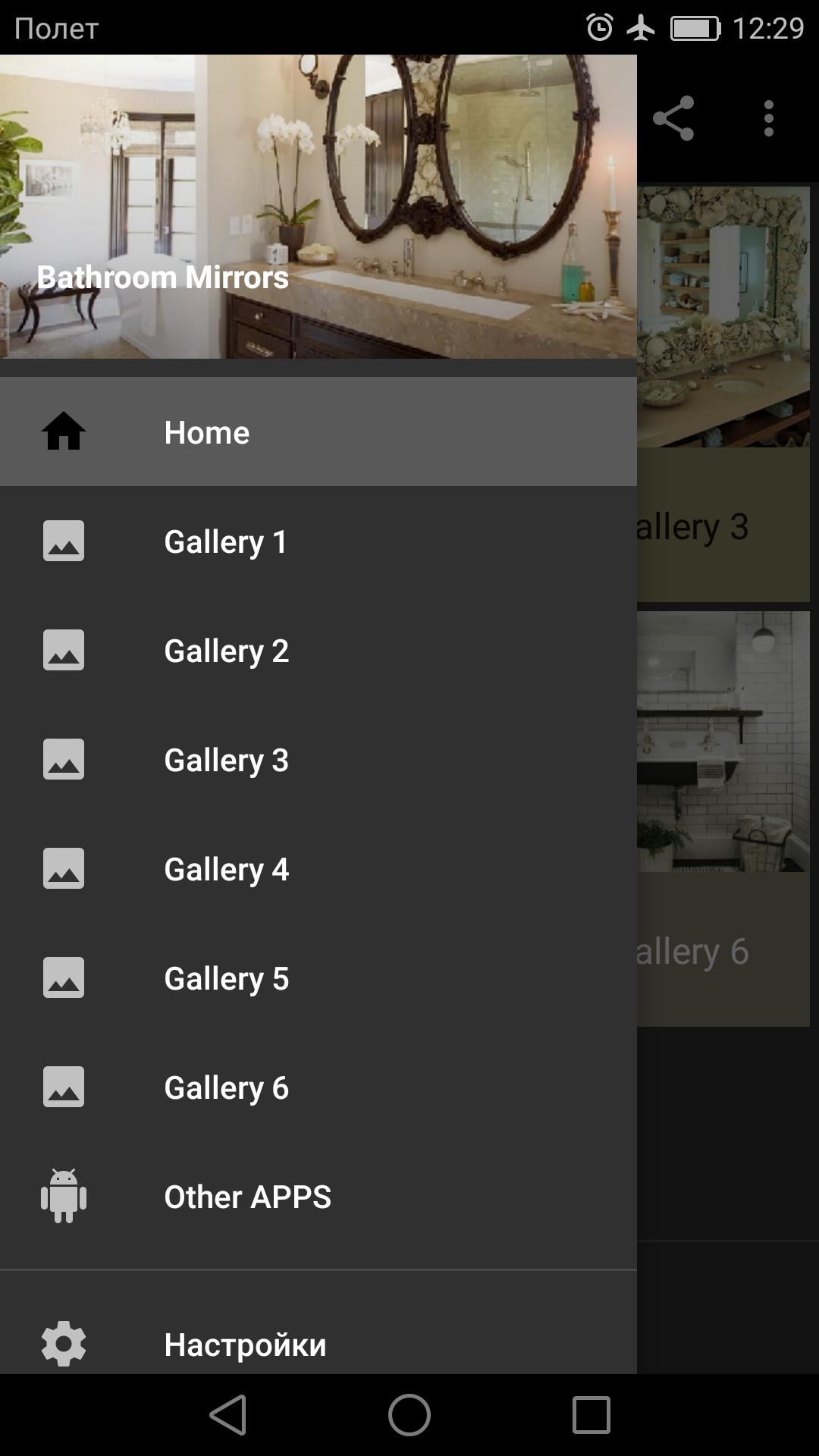Open Gallery 2 from the drawer
Image resolution: width=819 pixels, height=1456 pixels.
coord(318,650)
